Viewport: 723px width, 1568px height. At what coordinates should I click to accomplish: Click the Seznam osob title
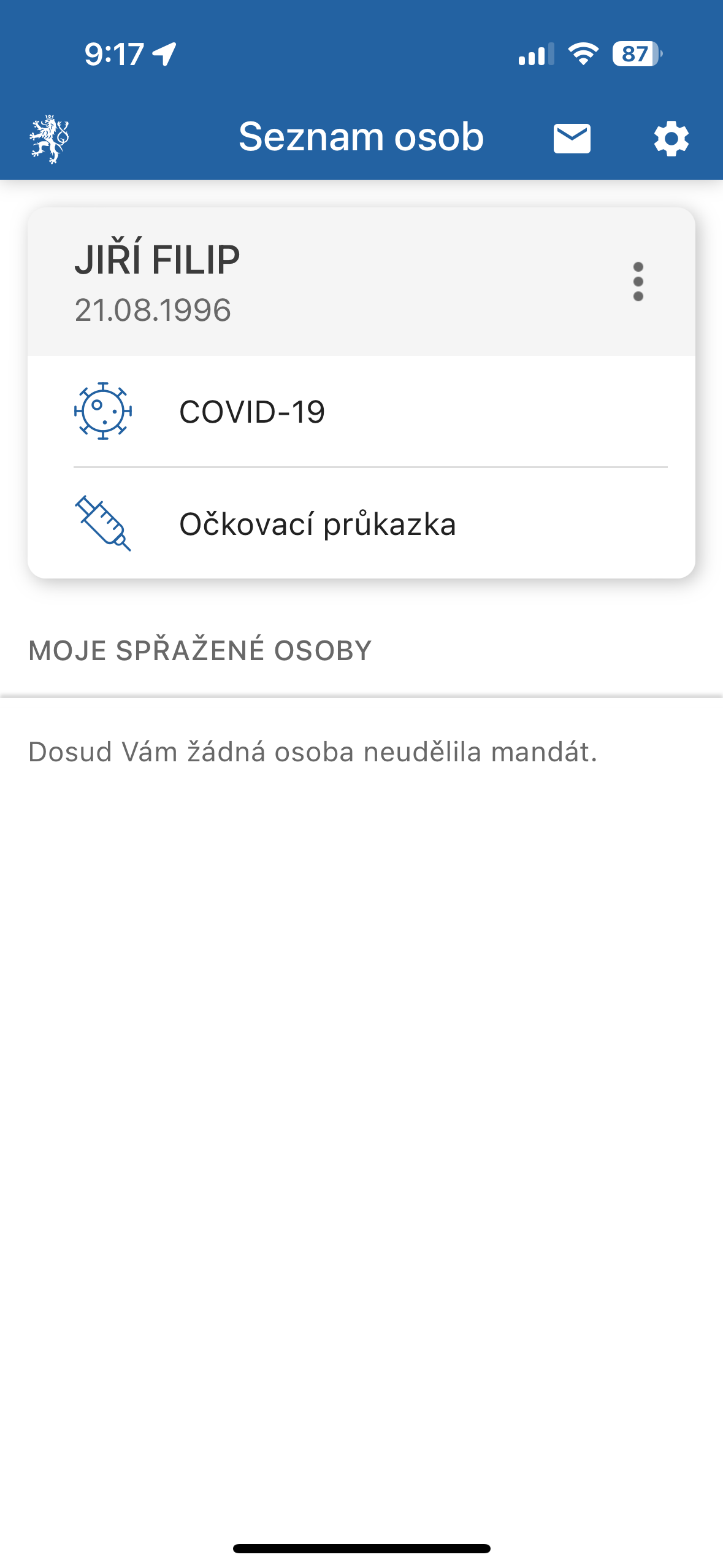361,136
